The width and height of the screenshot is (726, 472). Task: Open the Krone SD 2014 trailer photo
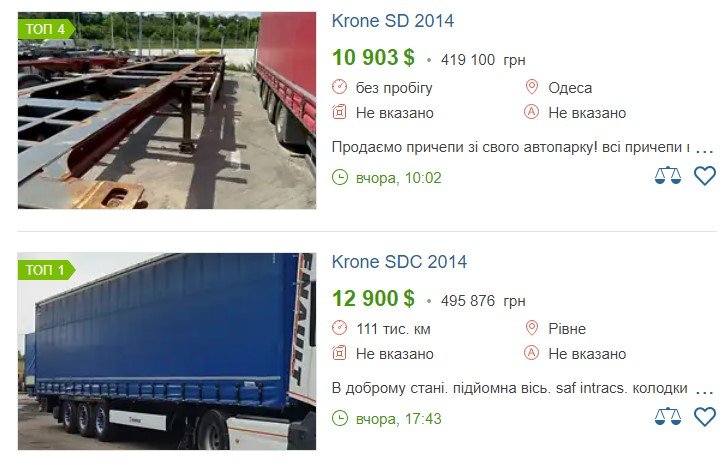167,110
